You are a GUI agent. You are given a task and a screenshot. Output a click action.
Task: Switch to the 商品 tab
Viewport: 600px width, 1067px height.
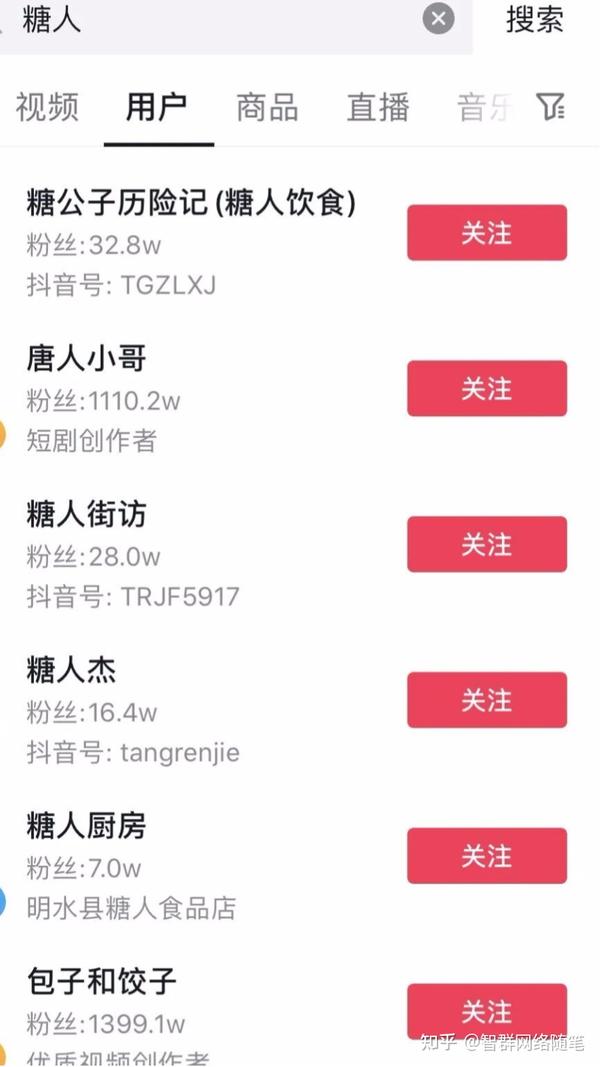coord(267,108)
